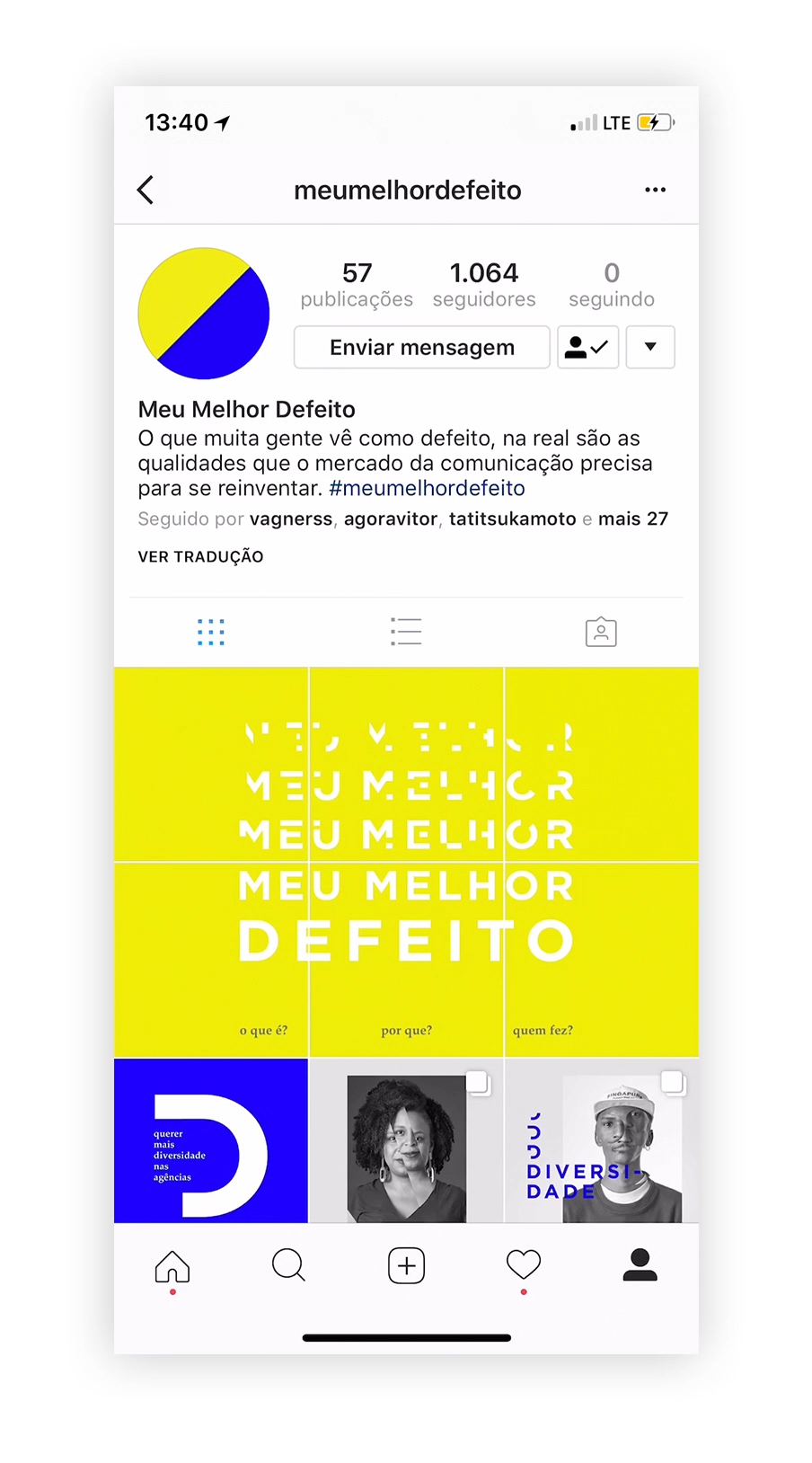Switch to list view tab
This screenshot has height=1463, width=812.
[x=406, y=632]
